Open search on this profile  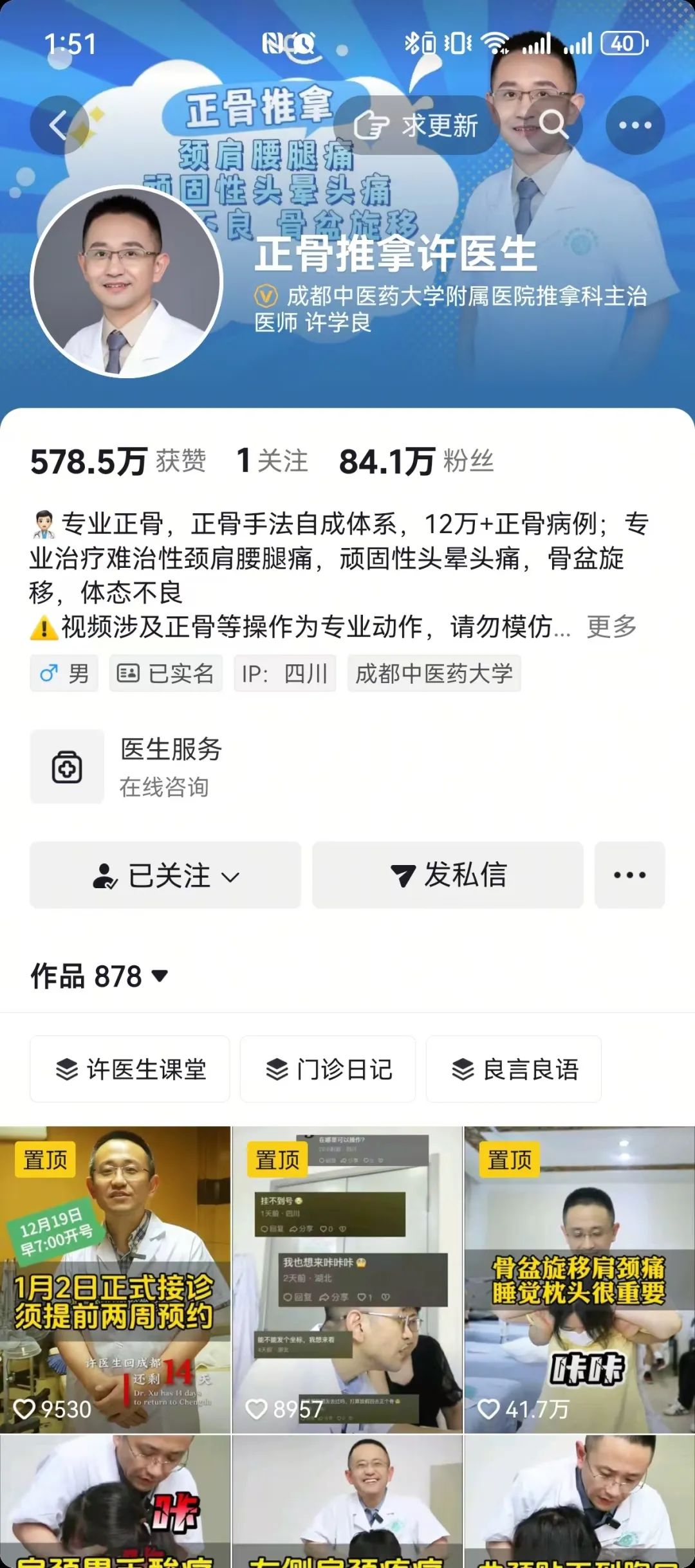pyautogui.click(x=553, y=125)
